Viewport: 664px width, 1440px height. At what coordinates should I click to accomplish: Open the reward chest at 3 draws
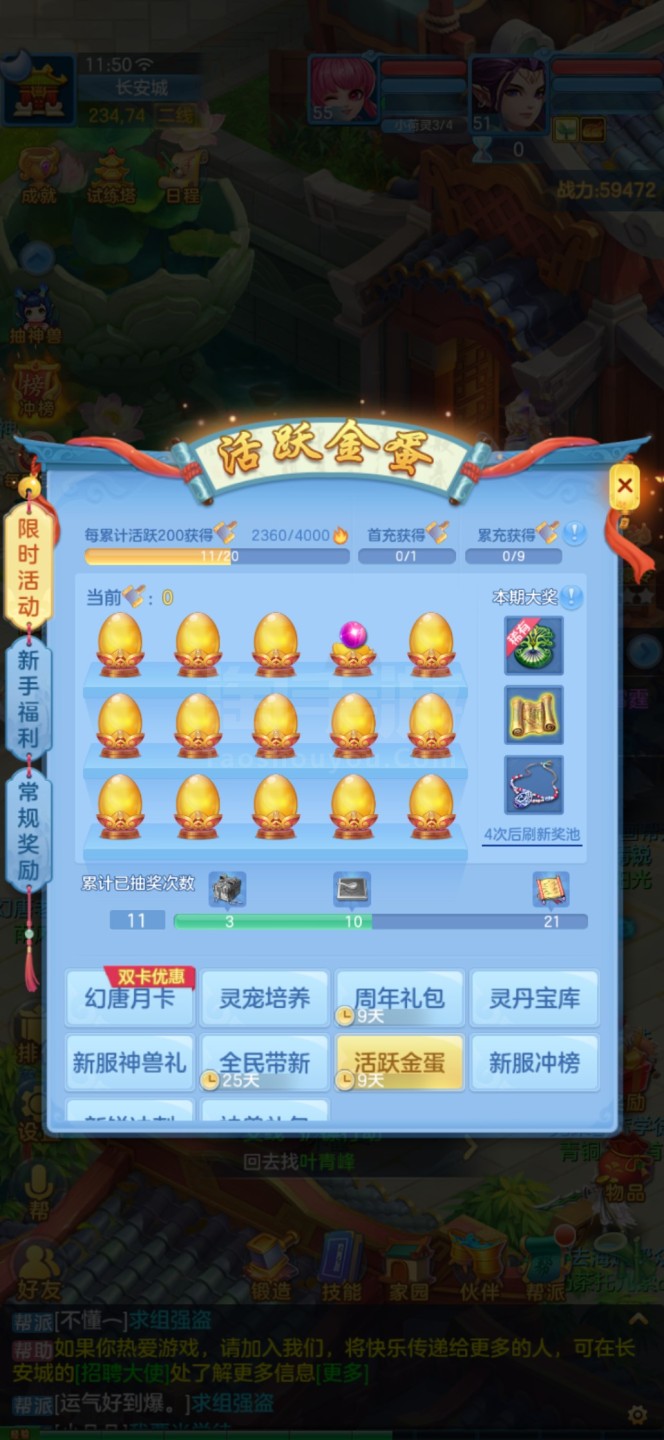coord(227,889)
